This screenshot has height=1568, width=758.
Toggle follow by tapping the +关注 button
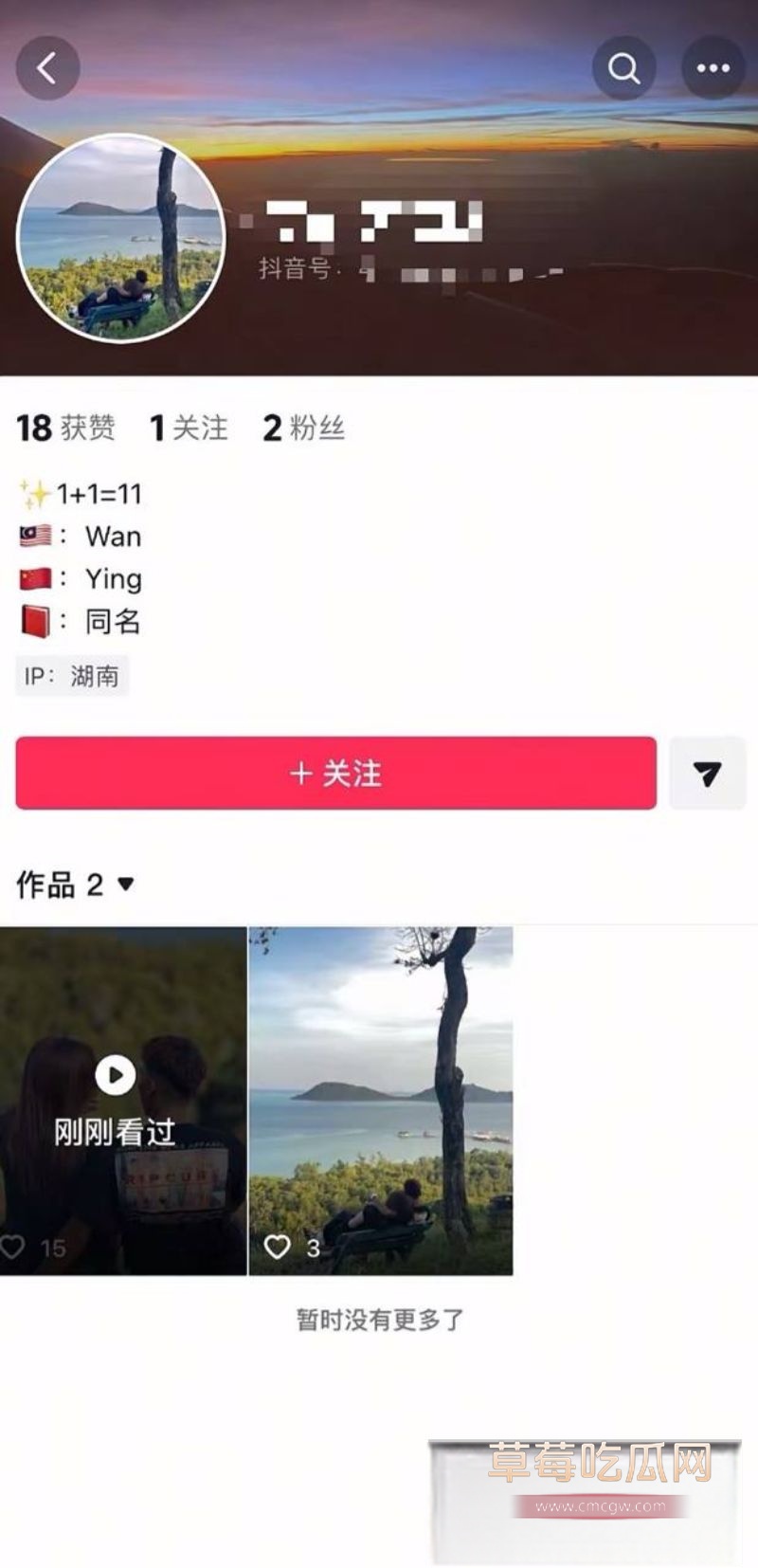click(336, 775)
